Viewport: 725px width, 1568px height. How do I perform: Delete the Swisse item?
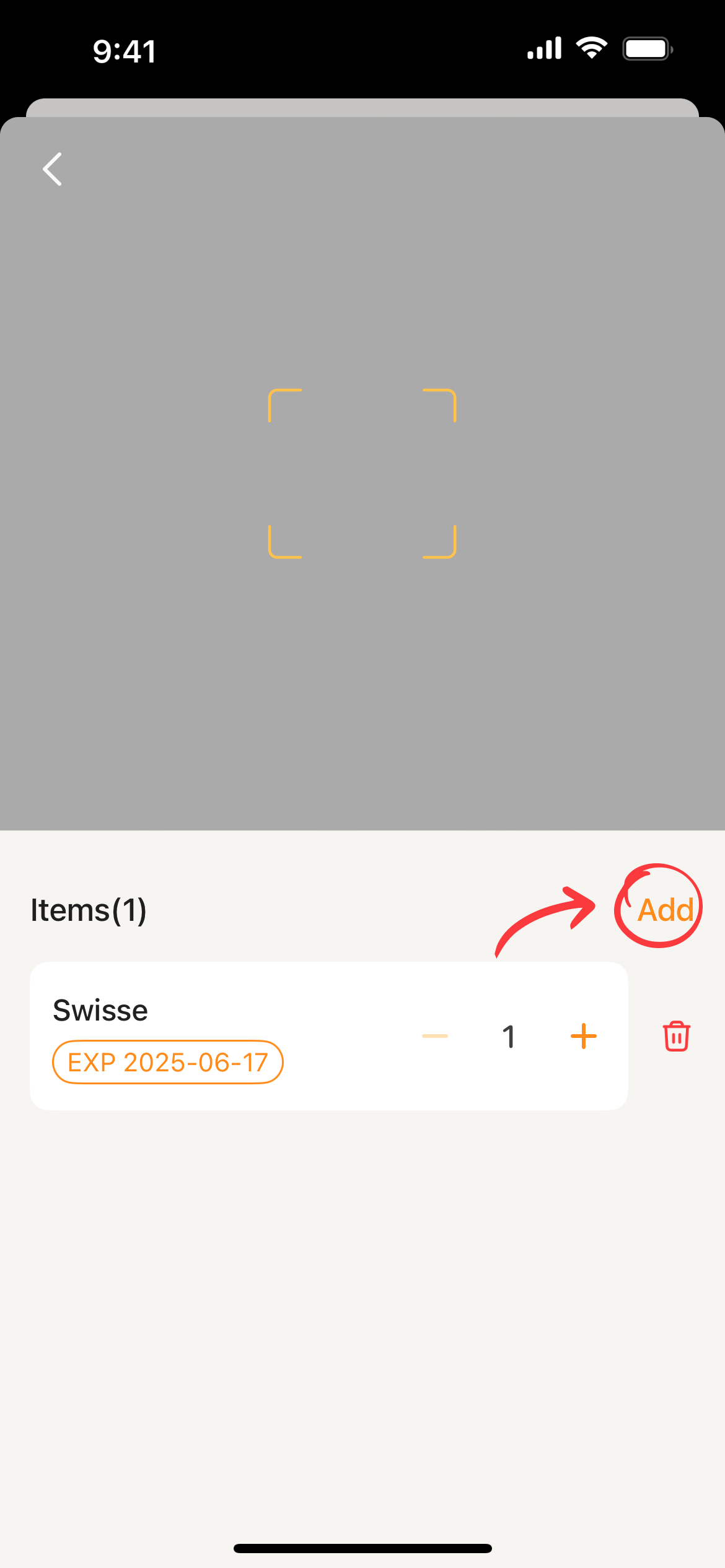click(x=676, y=1036)
